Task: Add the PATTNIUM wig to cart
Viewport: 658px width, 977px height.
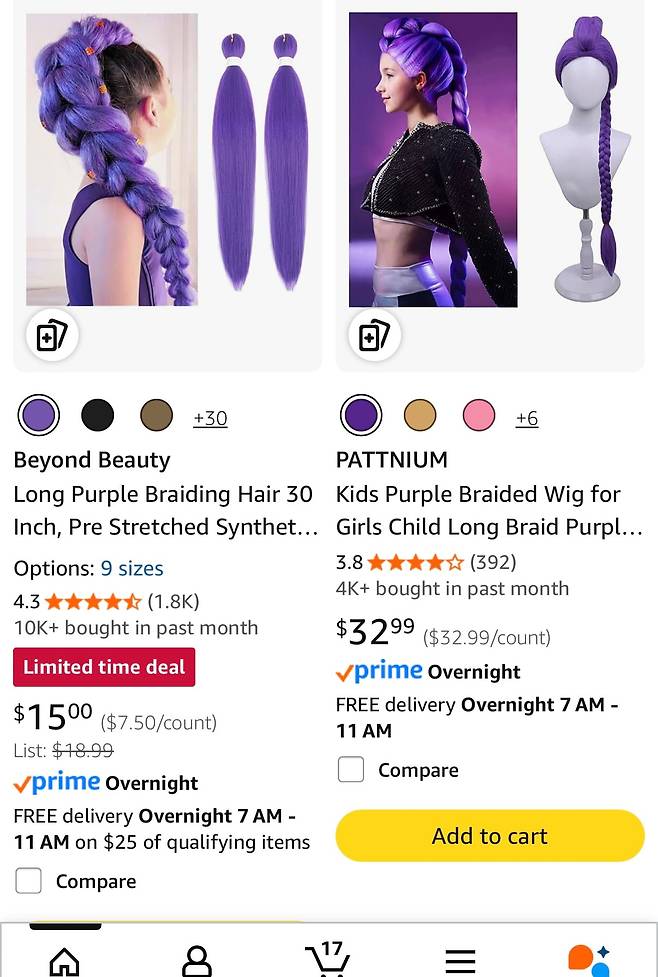Action: coord(490,836)
